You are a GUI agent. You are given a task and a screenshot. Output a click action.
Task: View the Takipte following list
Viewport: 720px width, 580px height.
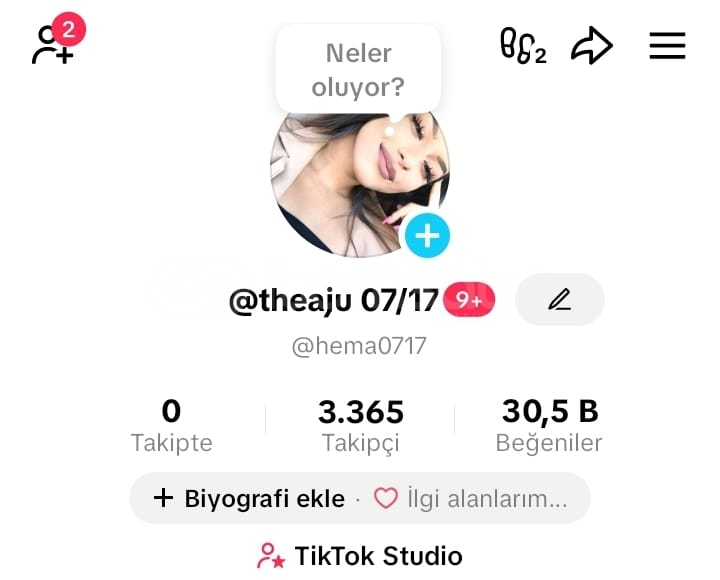pos(171,426)
